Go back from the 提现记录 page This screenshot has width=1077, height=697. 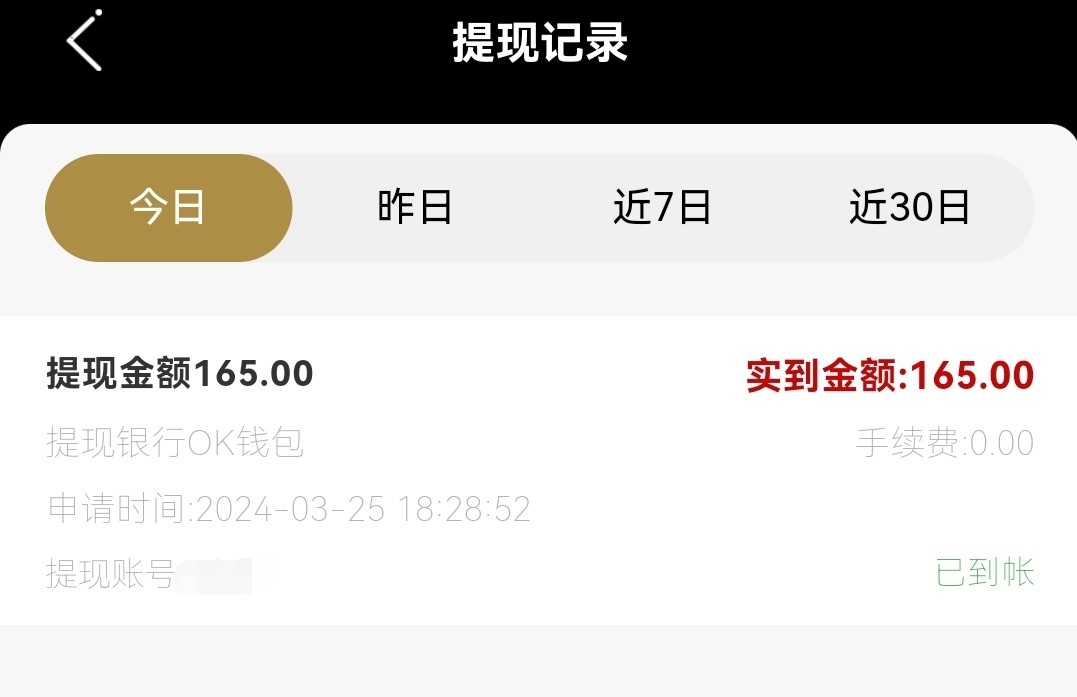click(84, 42)
